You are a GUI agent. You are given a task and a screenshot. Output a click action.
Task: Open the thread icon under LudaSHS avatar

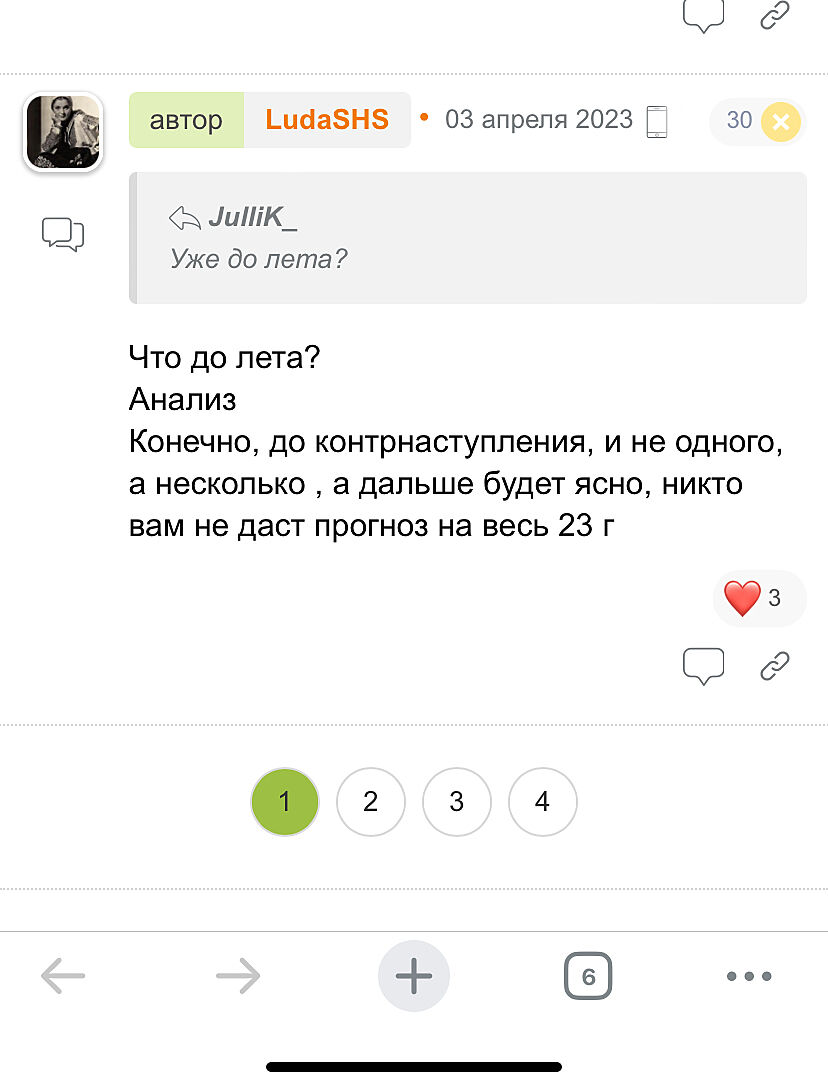point(62,234)
